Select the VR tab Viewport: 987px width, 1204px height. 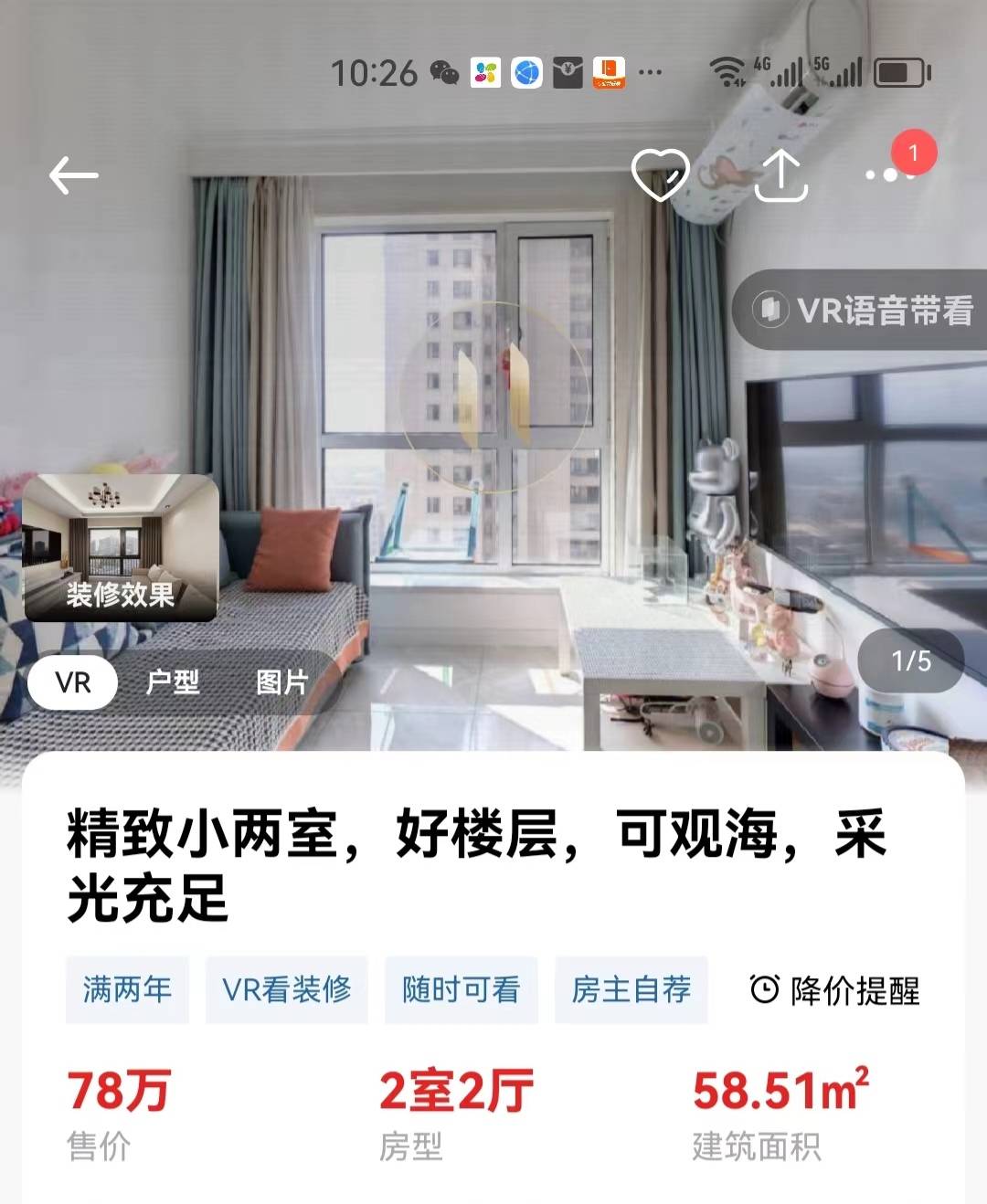[73, 682]
